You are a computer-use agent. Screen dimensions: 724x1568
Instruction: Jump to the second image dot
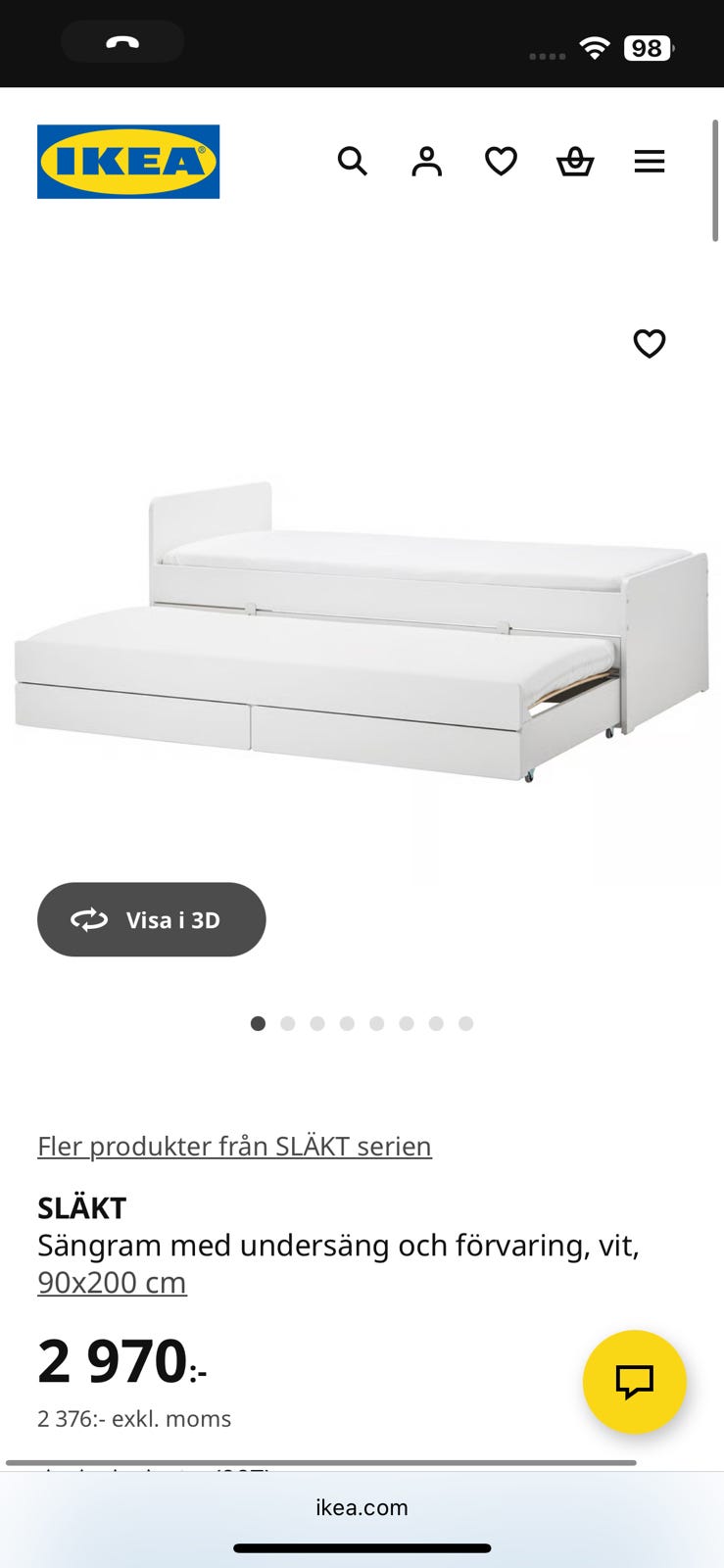click(x=287, y=1023)
